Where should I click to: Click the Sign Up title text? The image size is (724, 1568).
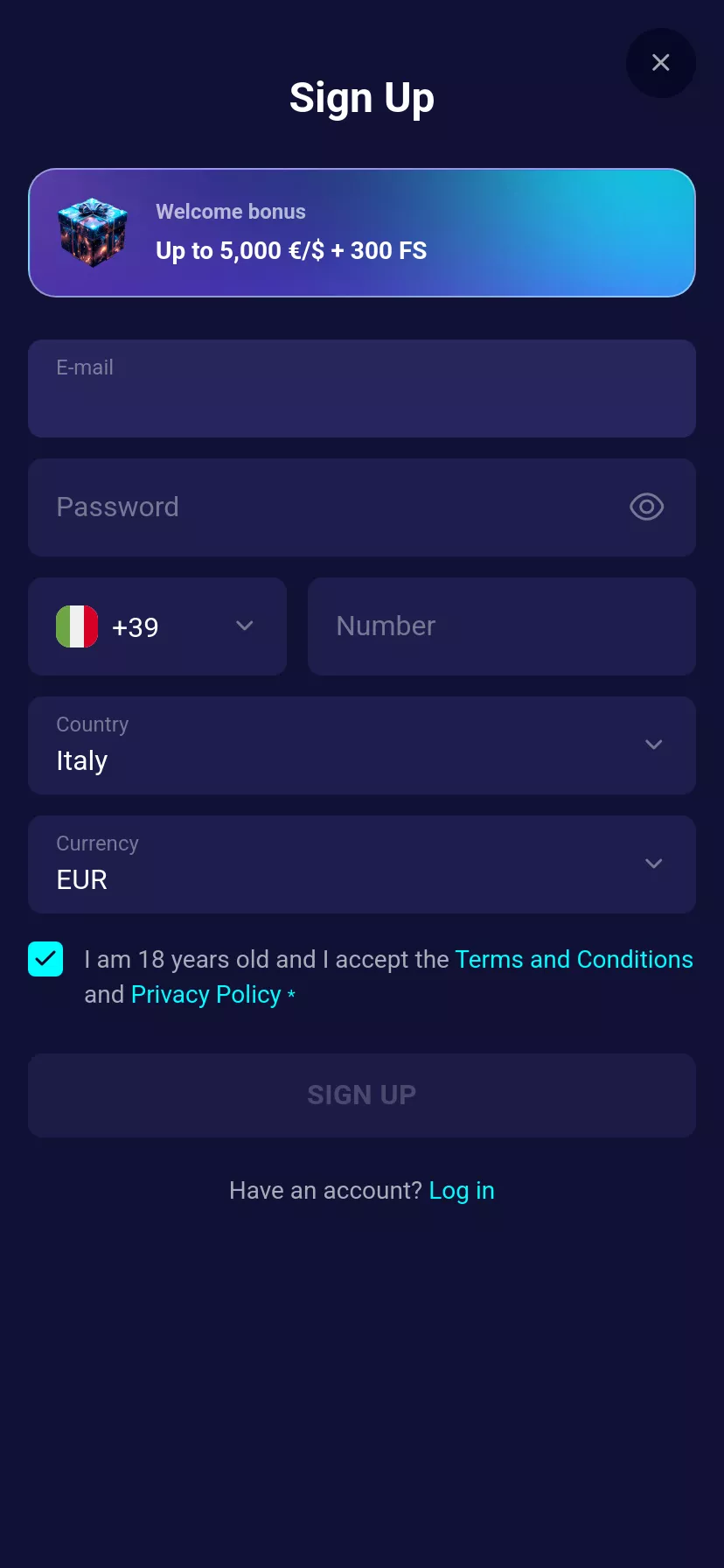[362, 97]
